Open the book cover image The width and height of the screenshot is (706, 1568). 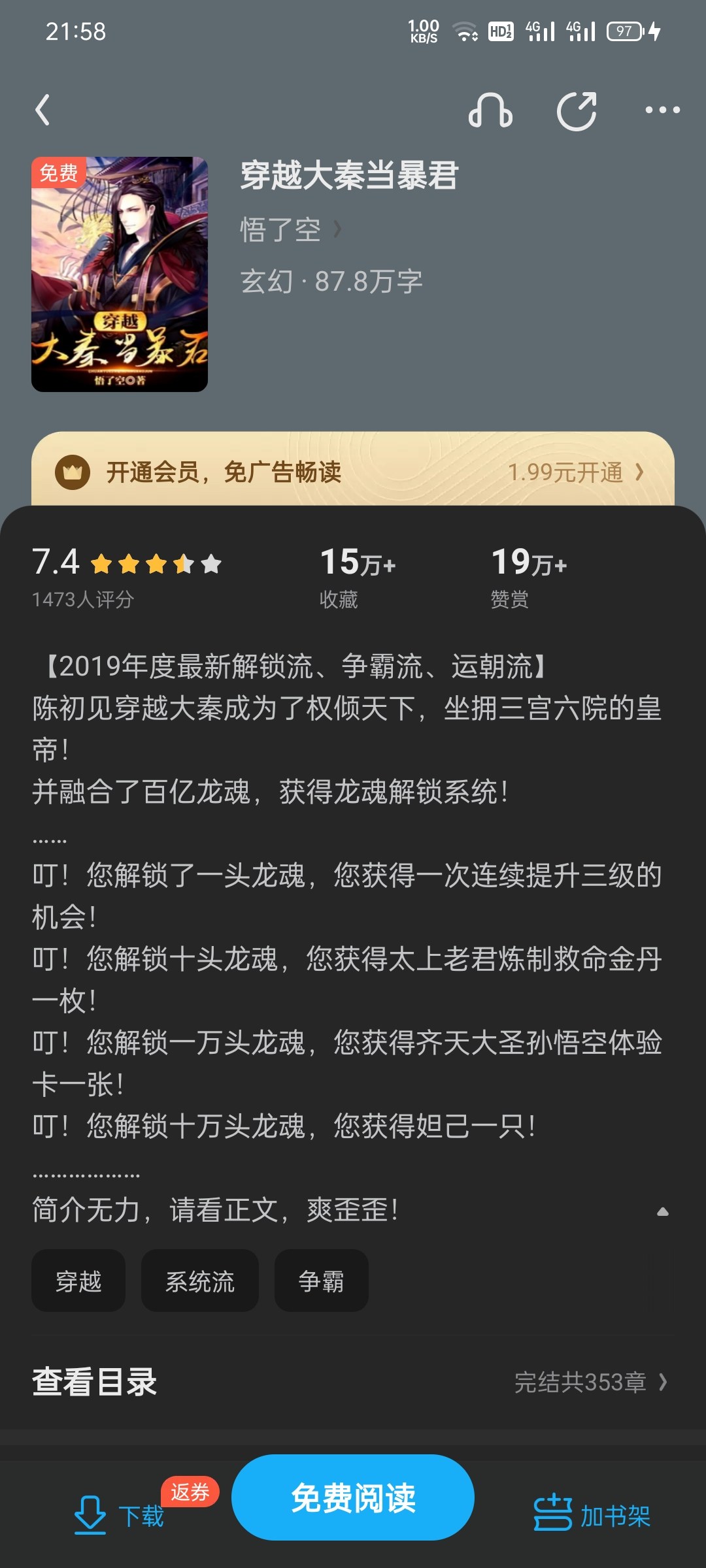click(x=120, y=274)
